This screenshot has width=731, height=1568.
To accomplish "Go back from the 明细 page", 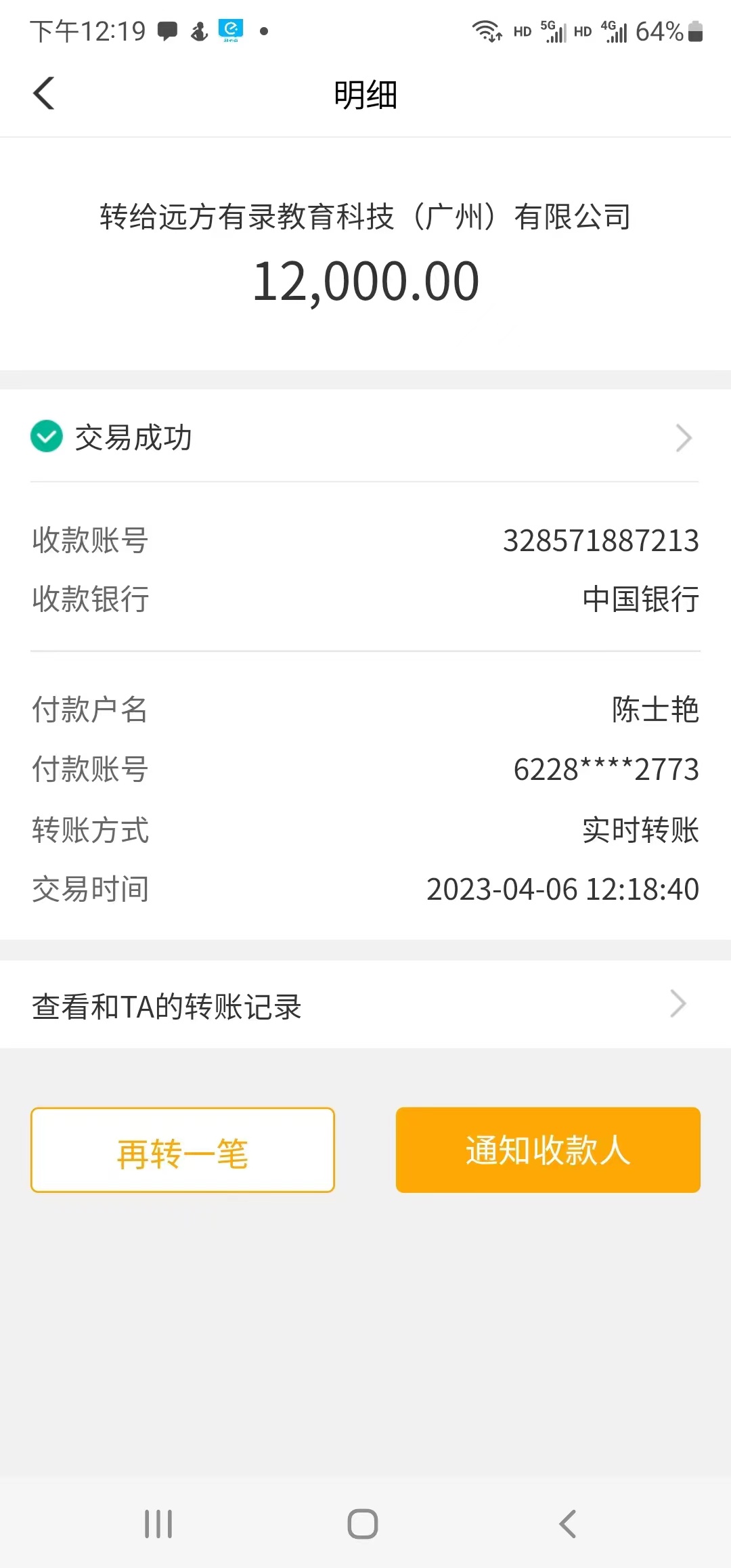I will tap(44, 93).
